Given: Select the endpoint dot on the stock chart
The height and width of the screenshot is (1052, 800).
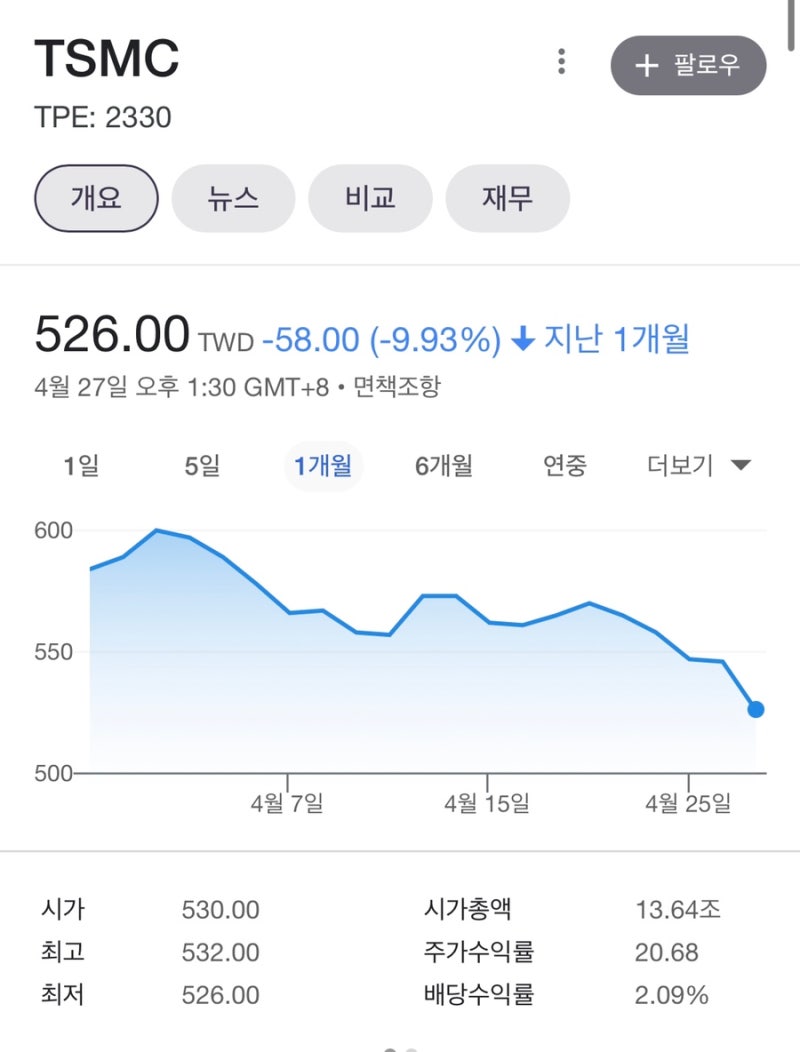Looking at the screenshot, I should 754,710.
